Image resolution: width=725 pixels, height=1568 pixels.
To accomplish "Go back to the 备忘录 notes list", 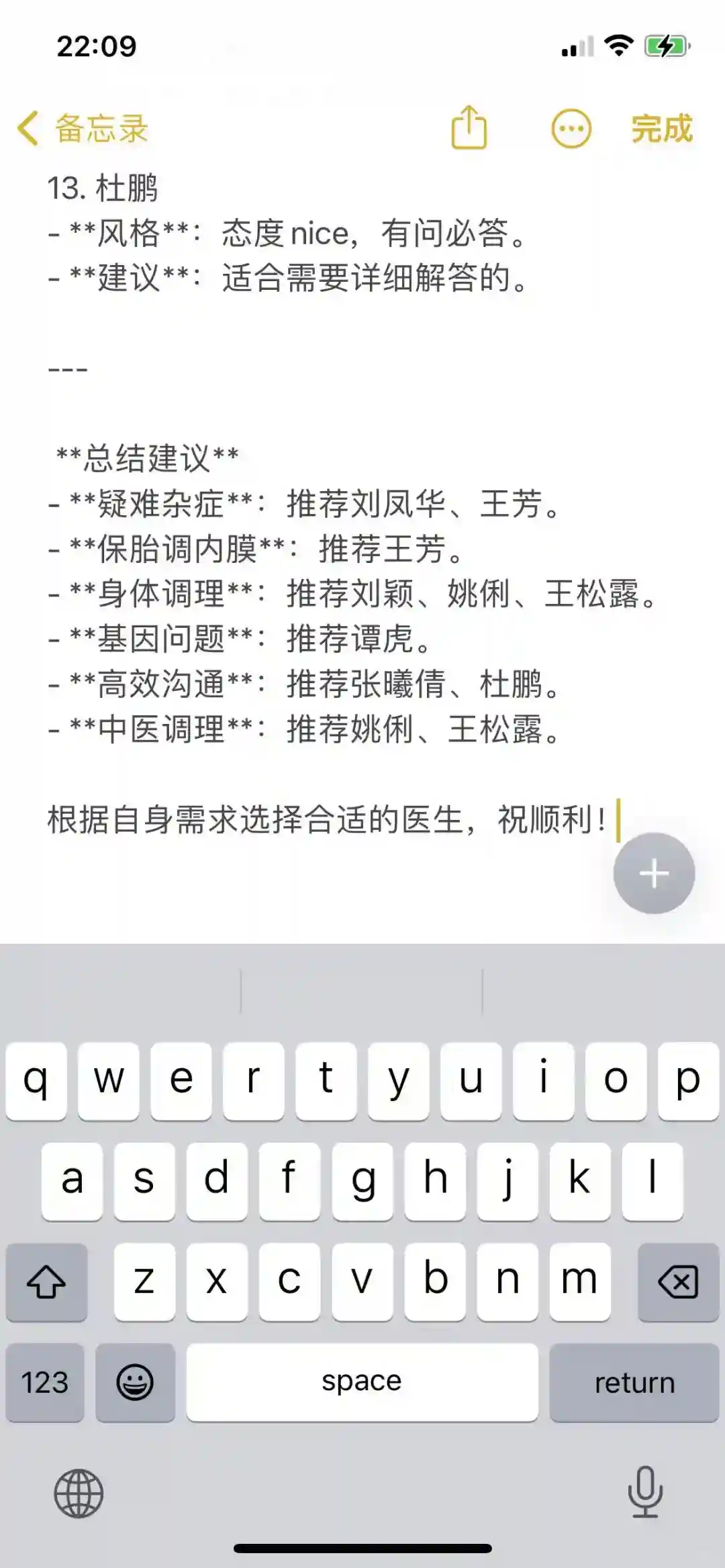I will (83, 128).
